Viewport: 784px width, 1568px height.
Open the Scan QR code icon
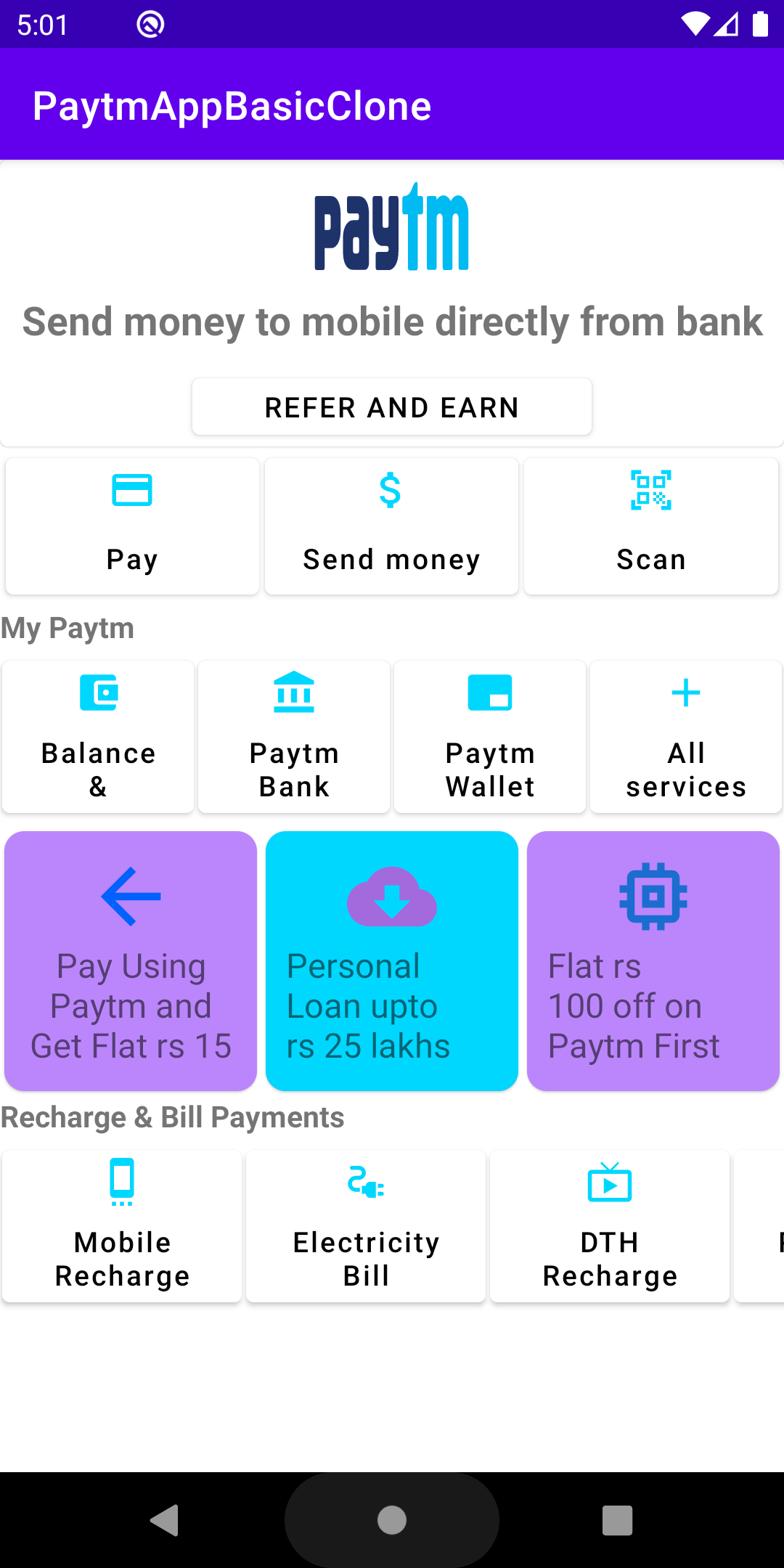pyautogui.click(x=651, y=490)
